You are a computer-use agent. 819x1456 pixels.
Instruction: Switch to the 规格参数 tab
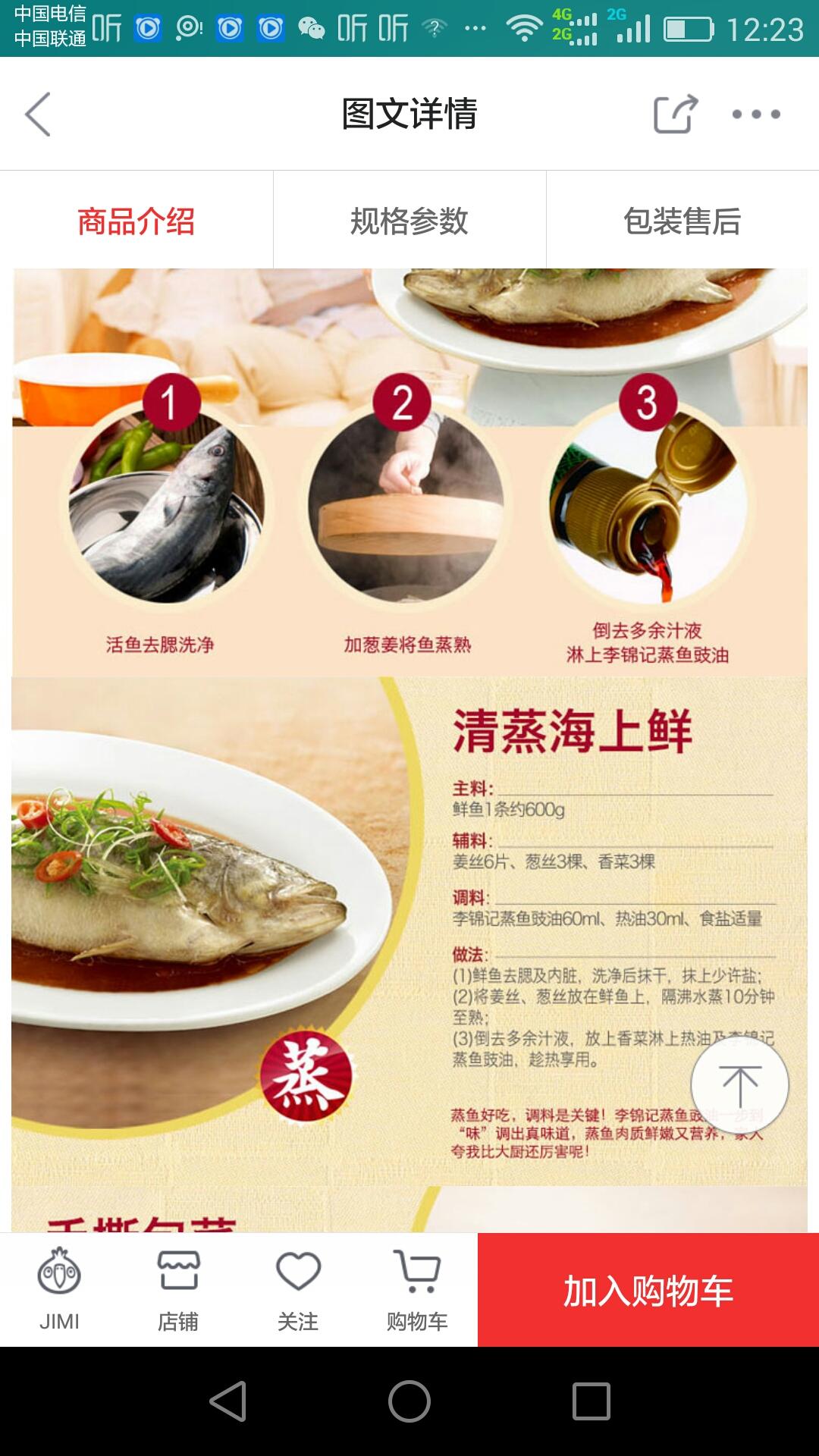(409, 221)
